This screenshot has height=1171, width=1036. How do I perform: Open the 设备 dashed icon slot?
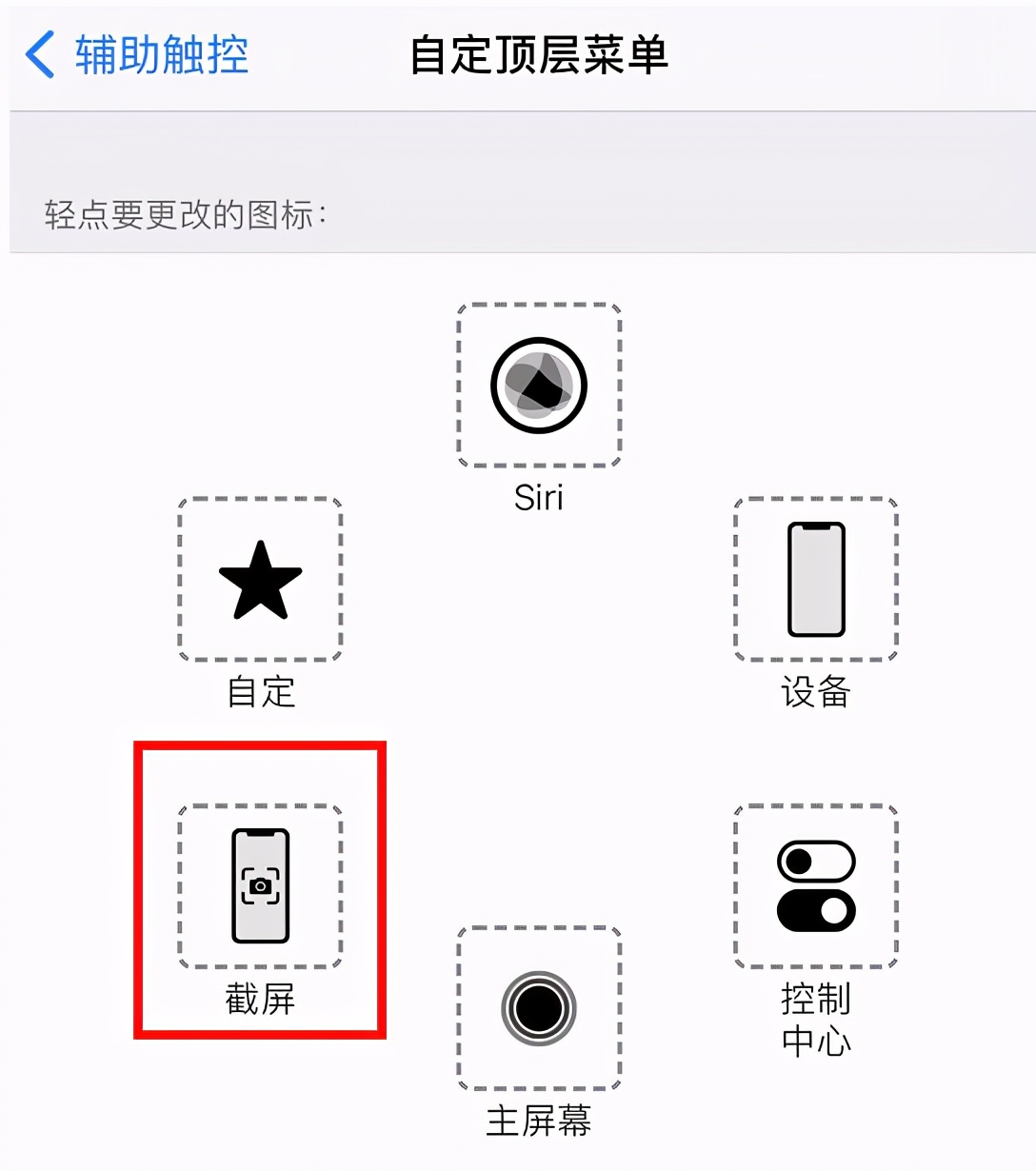[x=815, y=578]
